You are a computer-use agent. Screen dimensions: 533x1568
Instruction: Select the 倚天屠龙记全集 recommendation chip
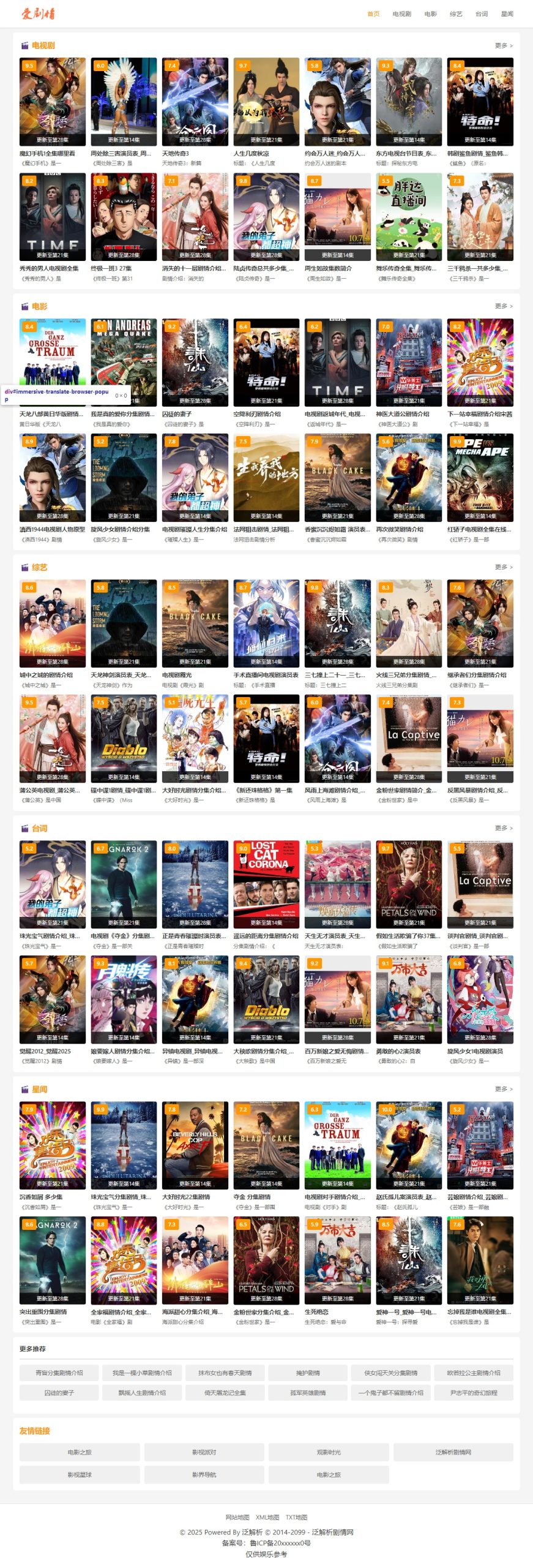click(x=225, y=1392)
